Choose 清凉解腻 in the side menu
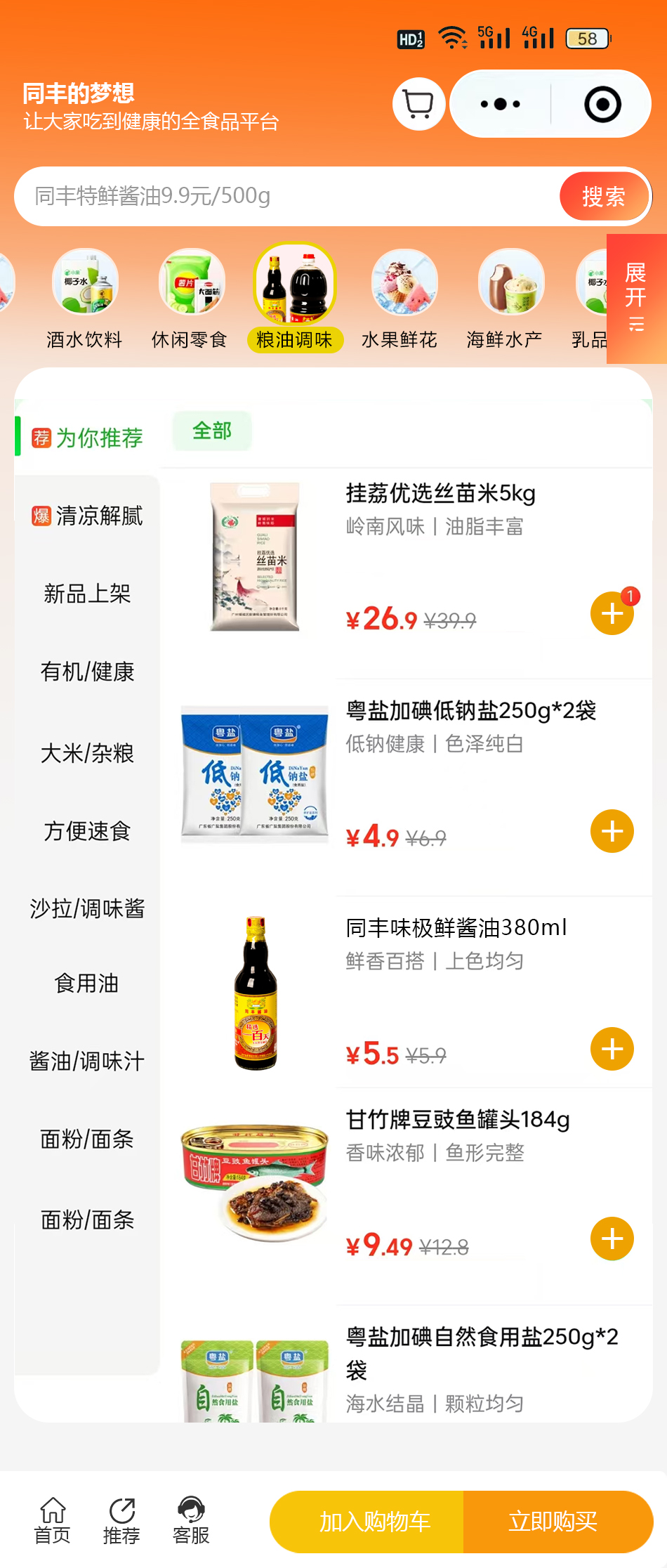 [x=87, y=516]
